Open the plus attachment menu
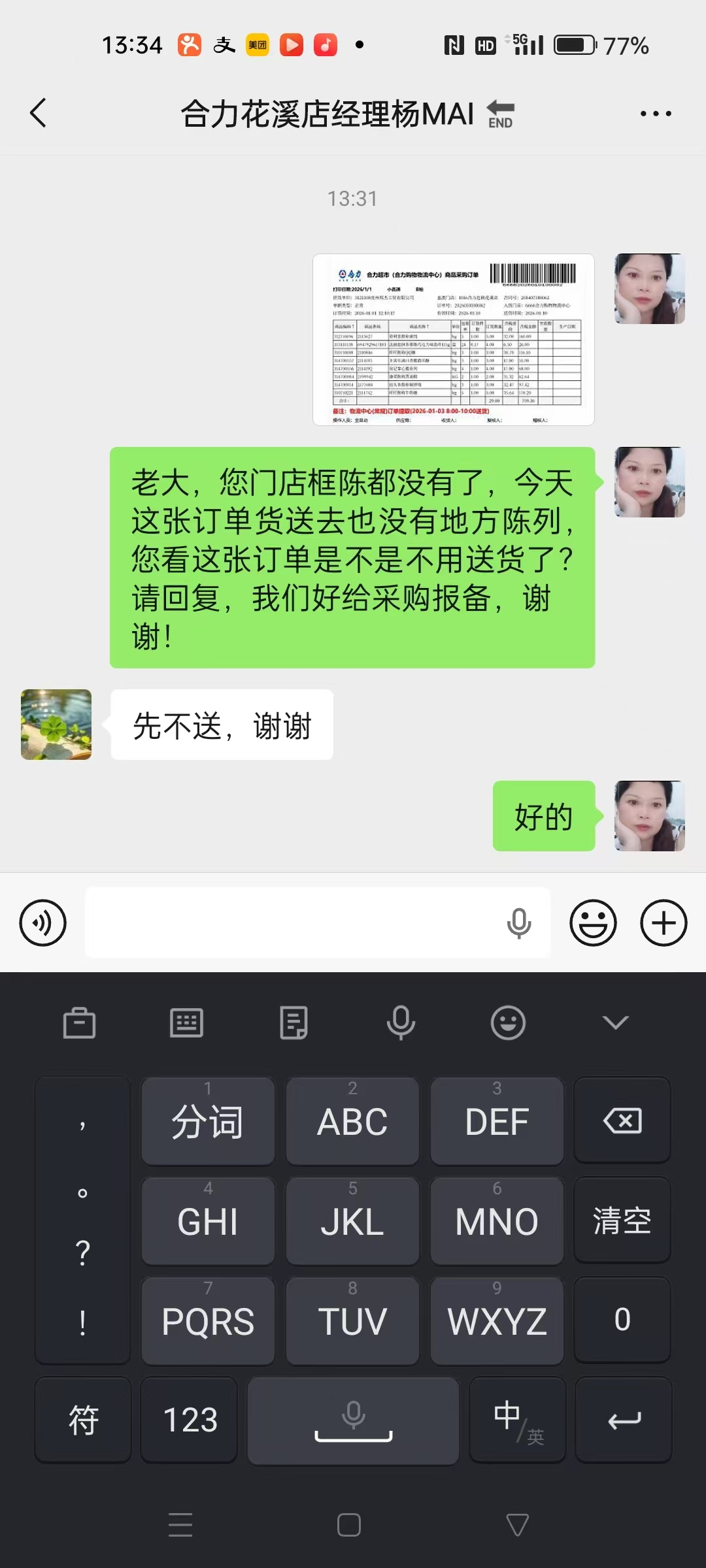The height and width of the screenshot is (1568, 706). click(x=664, y=923)
